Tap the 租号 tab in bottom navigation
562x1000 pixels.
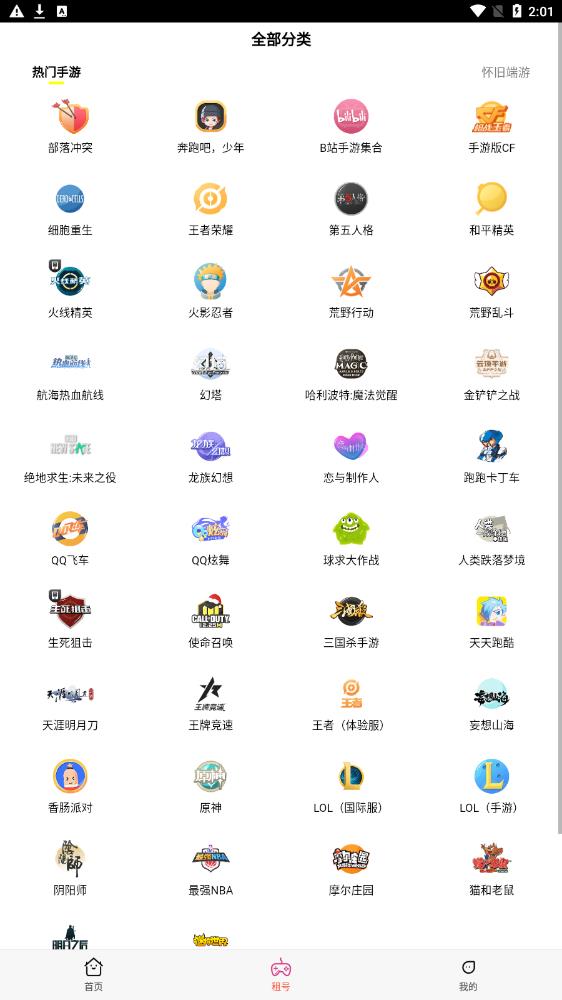[281, 974]
